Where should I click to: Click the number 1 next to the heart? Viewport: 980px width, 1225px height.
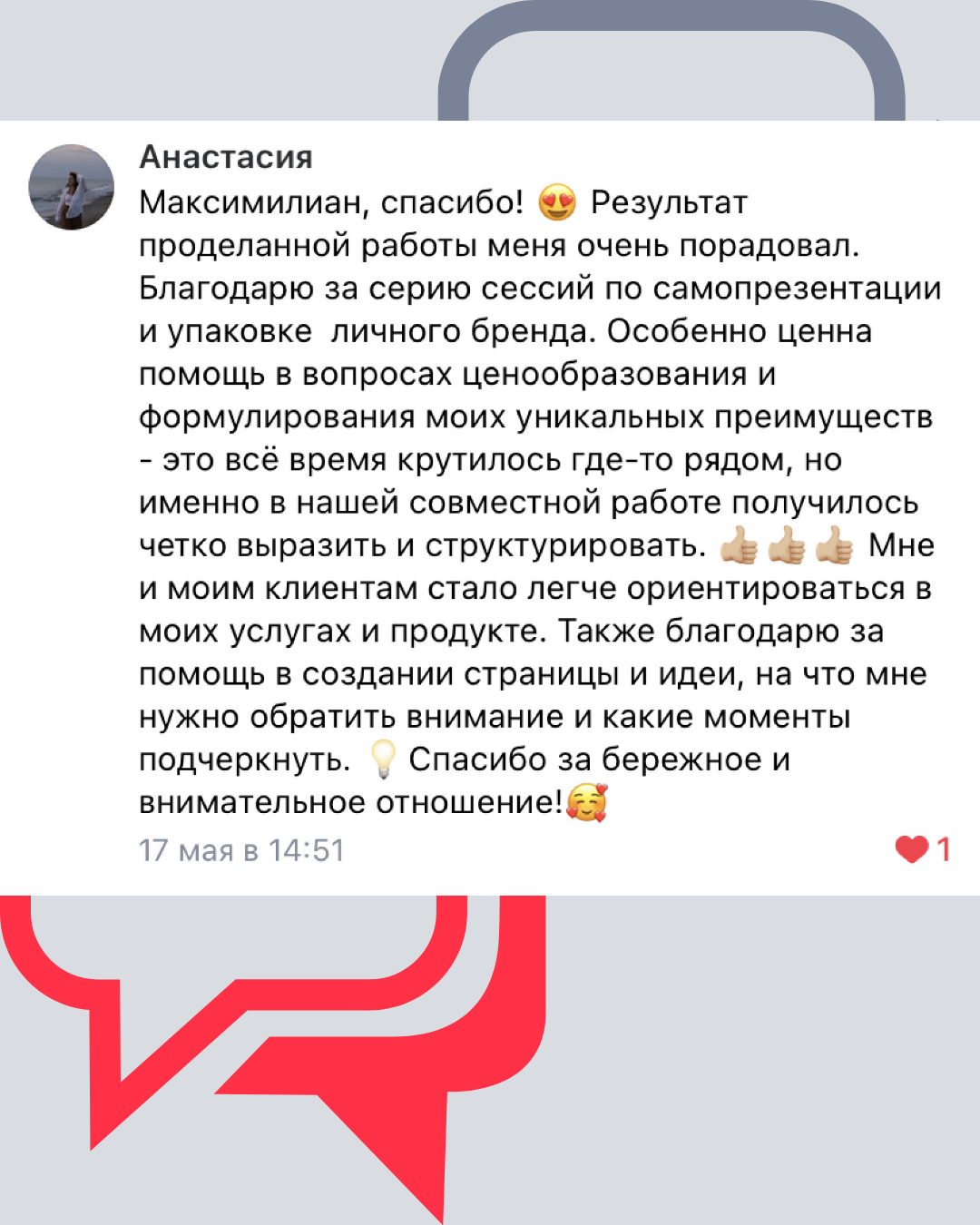[x=944, y=850]
